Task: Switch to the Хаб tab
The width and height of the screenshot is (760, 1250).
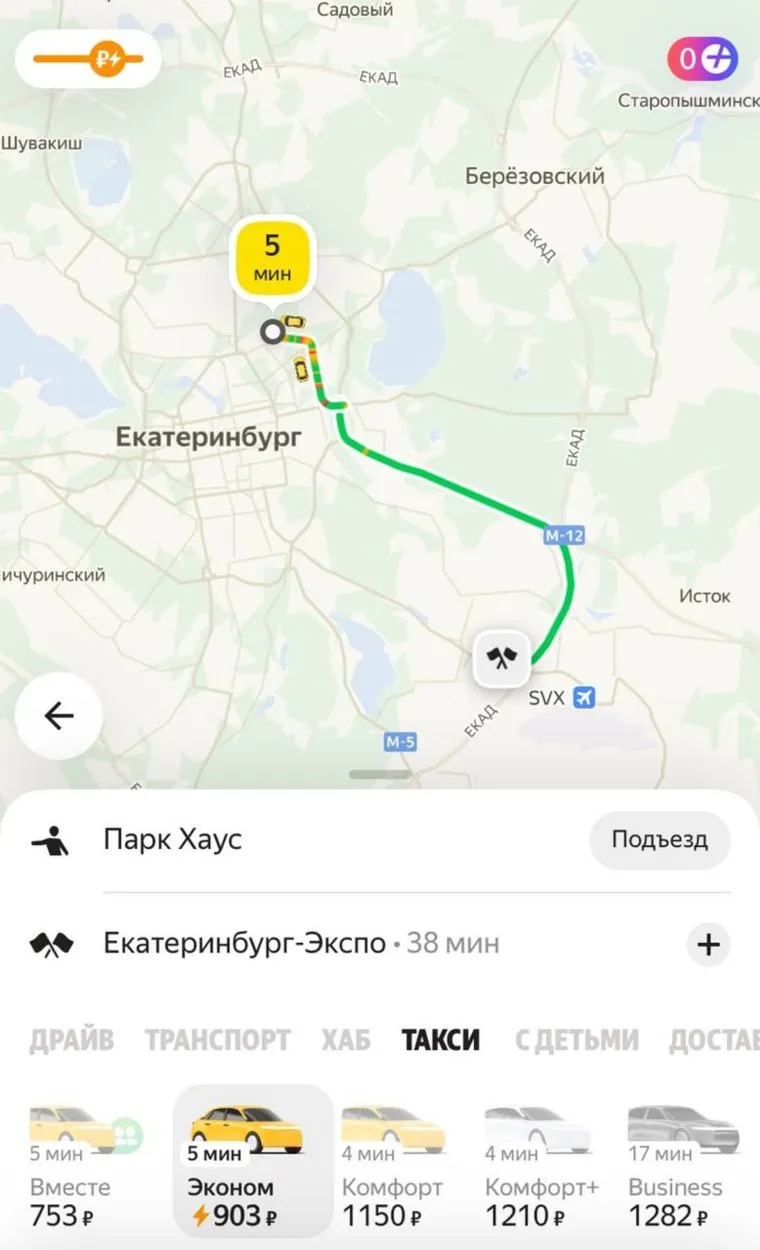Action: [346, 1040]
